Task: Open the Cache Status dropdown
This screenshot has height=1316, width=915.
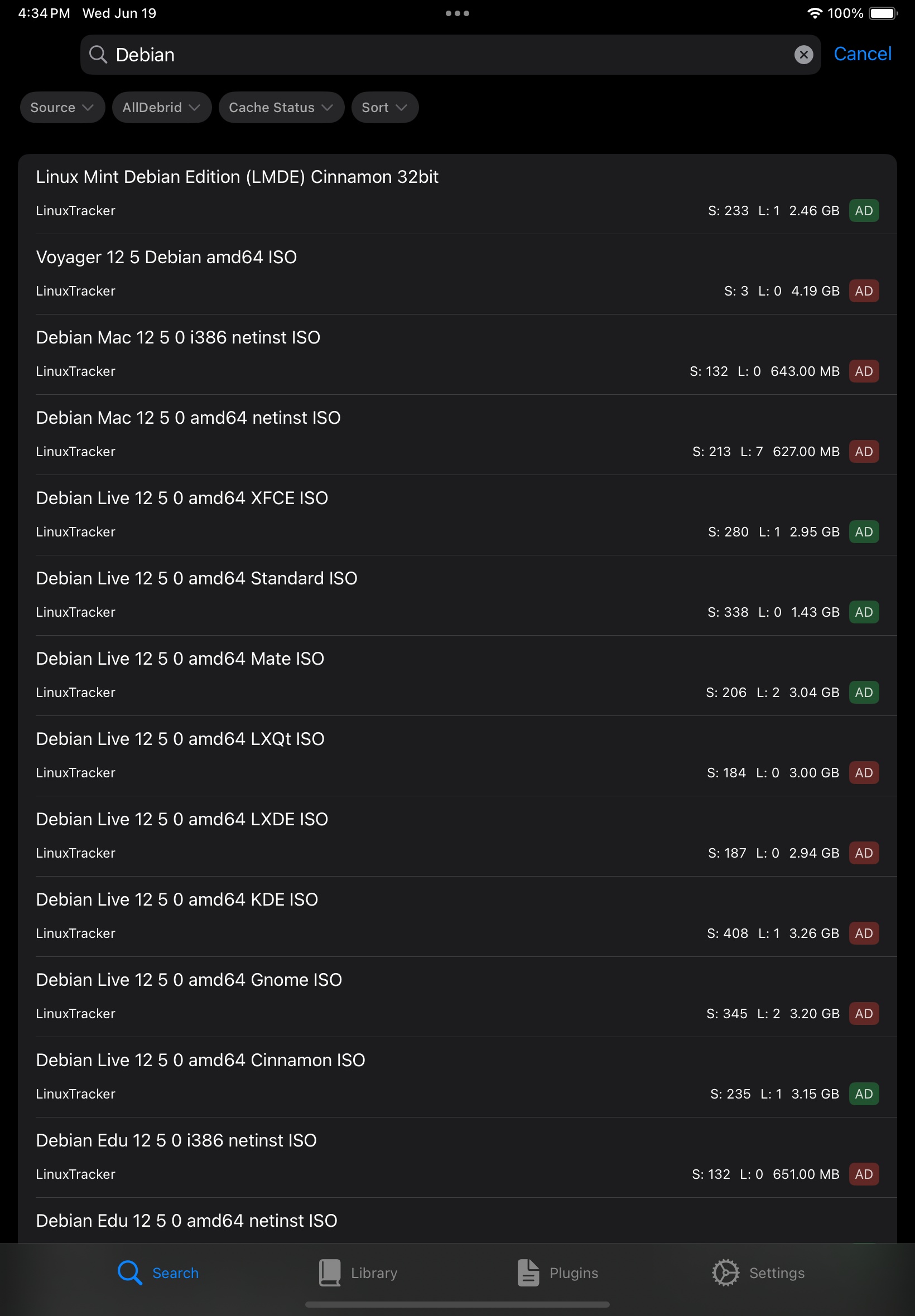Action: pyautogui.click(x=281, y=107)
